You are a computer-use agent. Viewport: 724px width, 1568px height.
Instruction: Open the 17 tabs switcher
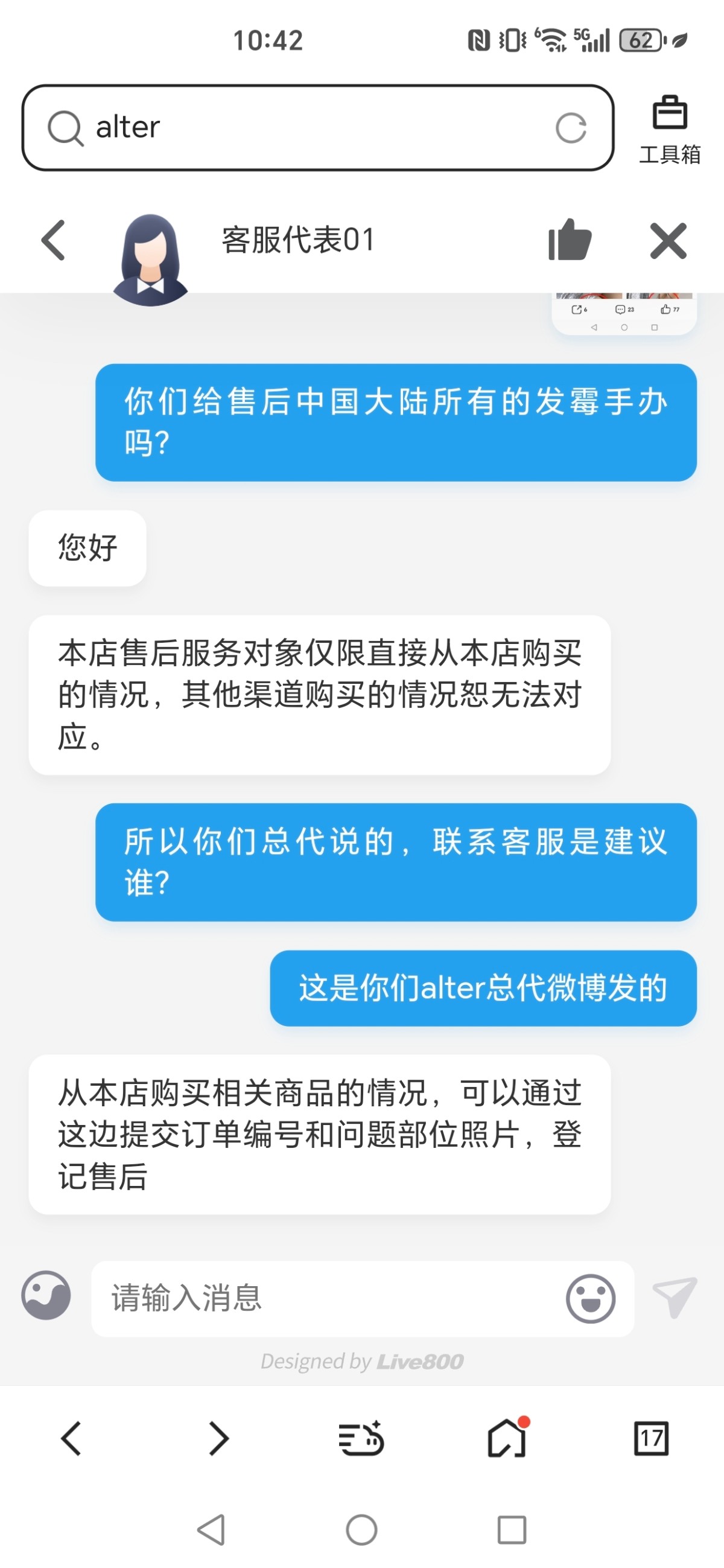(x=651, y=1438)
